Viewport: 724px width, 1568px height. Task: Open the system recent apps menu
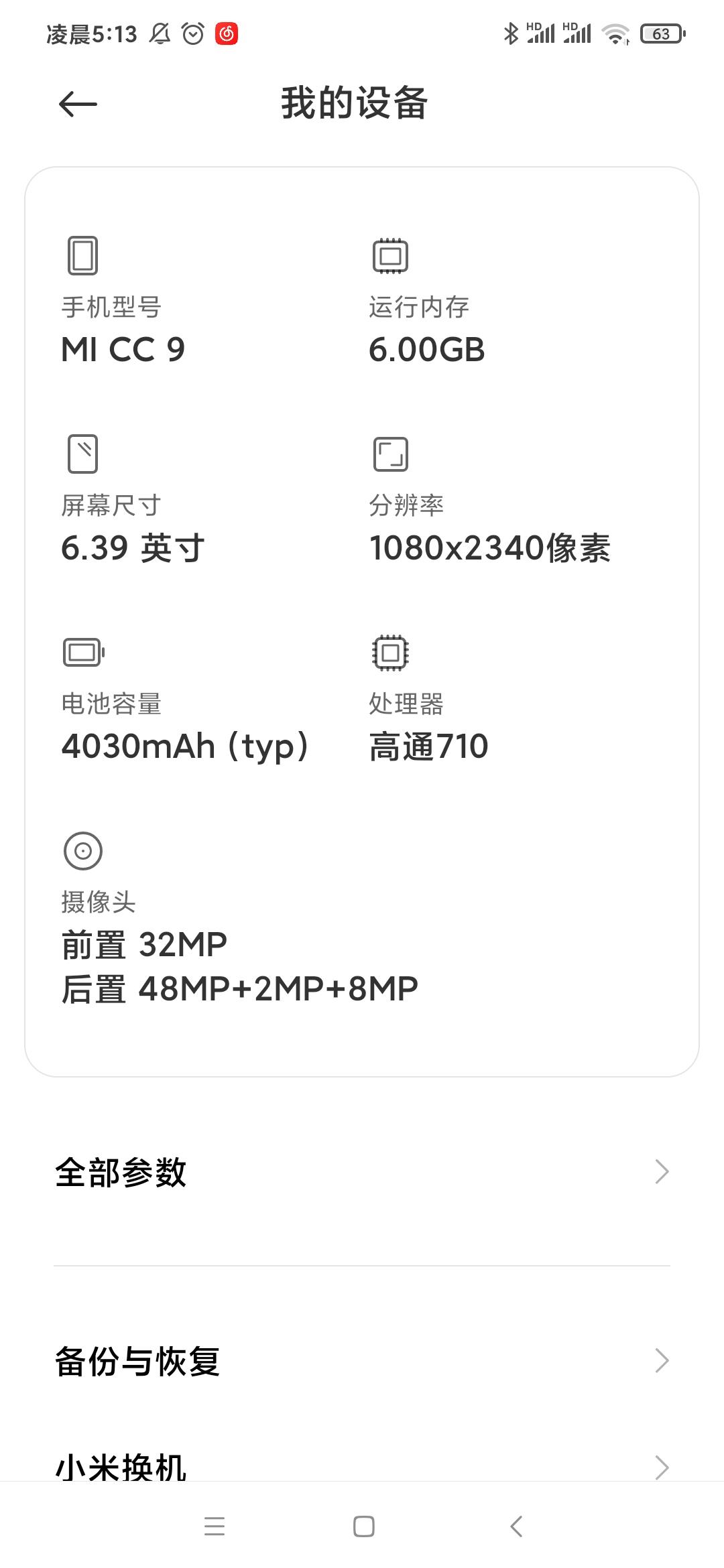[215, 1526]
